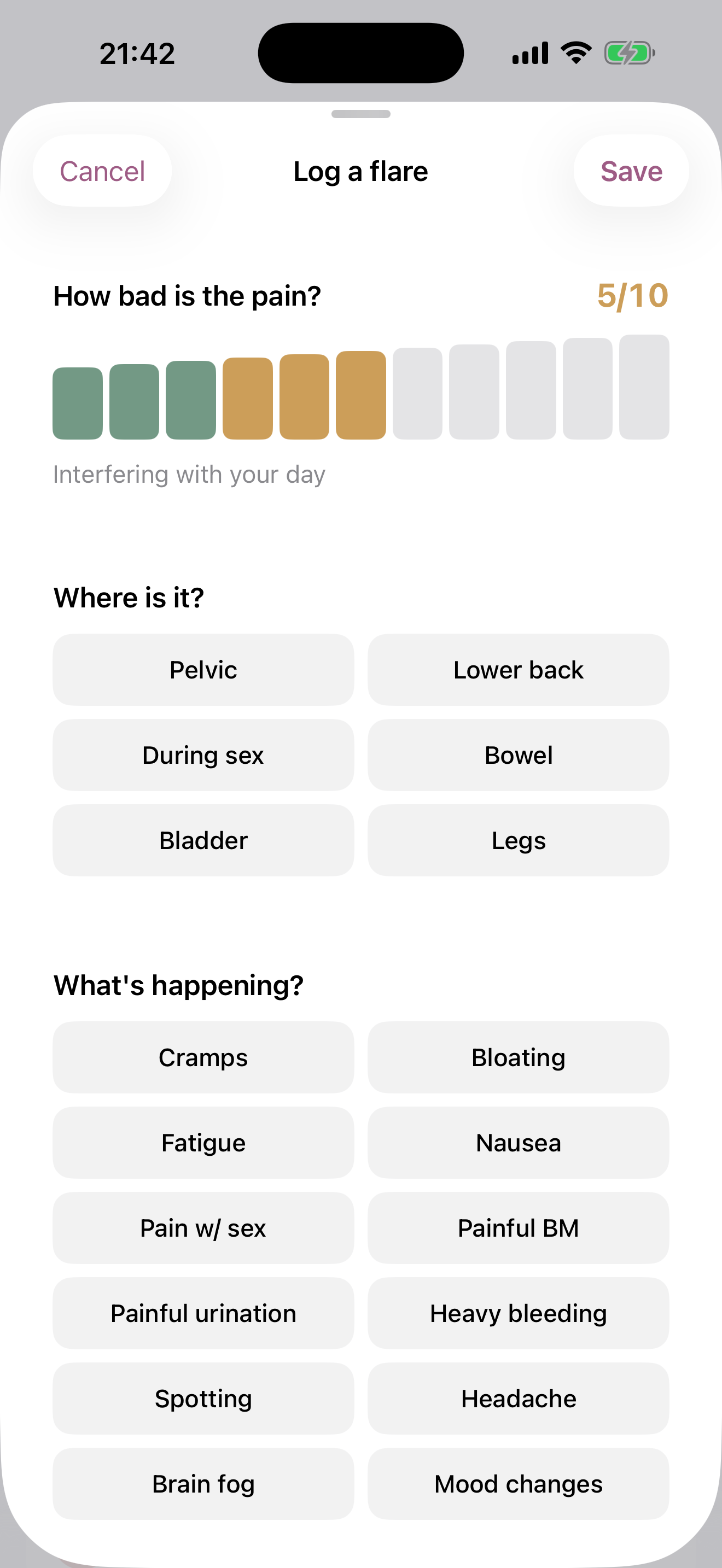This screenshot has width=722, height=1568.
Task: Save the flare entry
Action: point(631,171)
